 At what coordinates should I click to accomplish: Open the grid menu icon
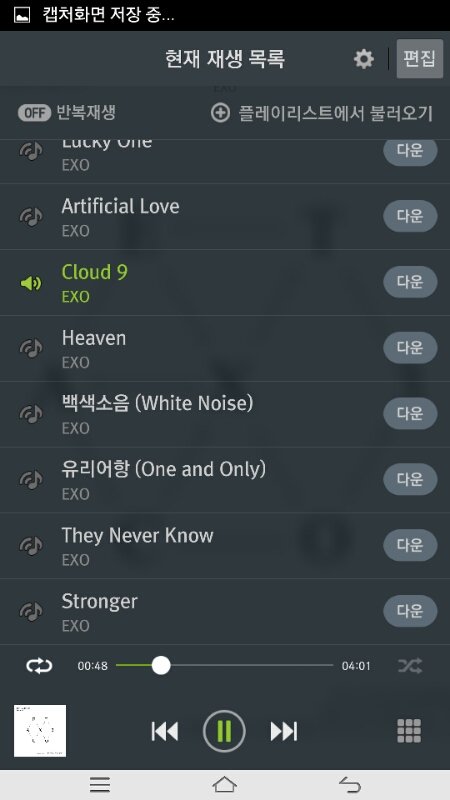[409, 731]
